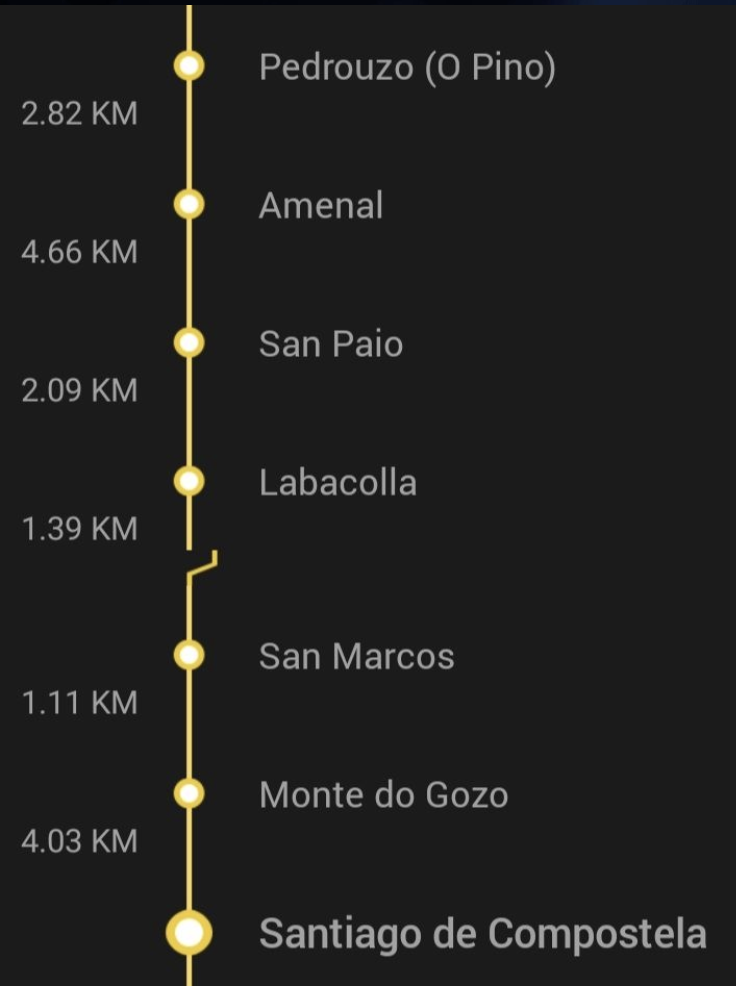View Santiago de Compostela destination
The width and height of the screenshot is (736, 986).
point(482,934)
